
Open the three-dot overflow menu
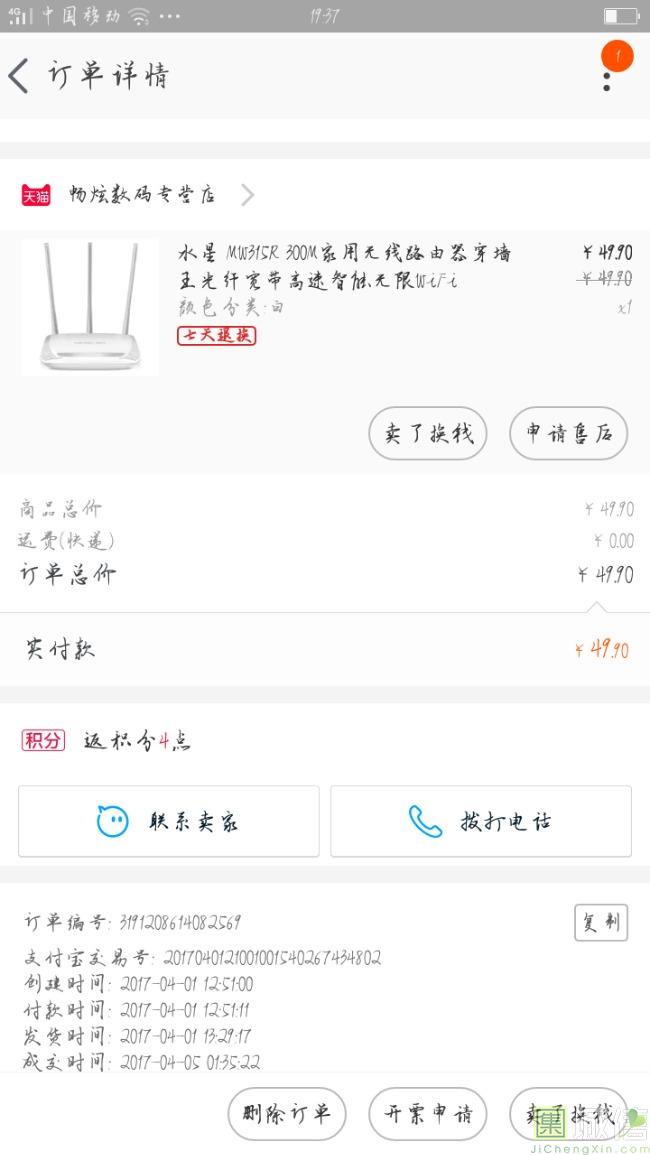coord(607,74)
